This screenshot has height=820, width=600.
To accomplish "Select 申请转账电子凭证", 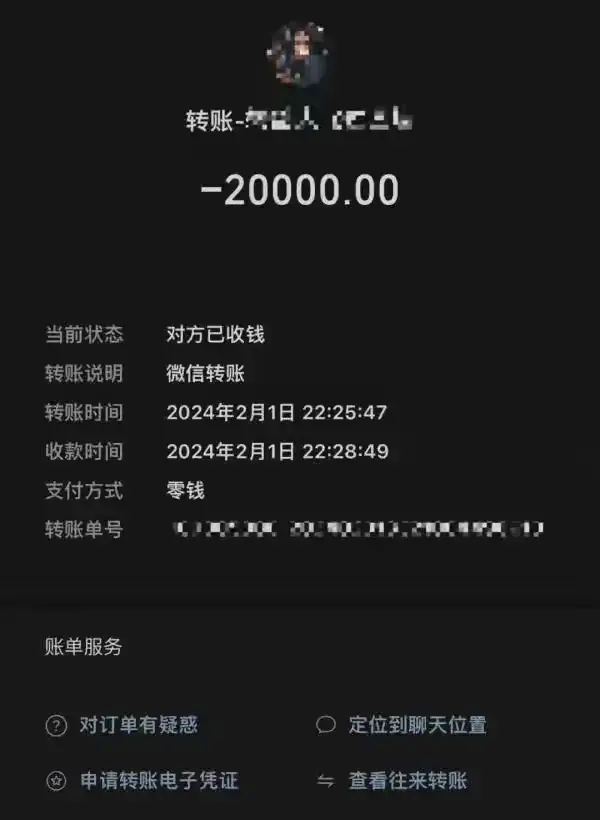I will (x=158, y=781).
